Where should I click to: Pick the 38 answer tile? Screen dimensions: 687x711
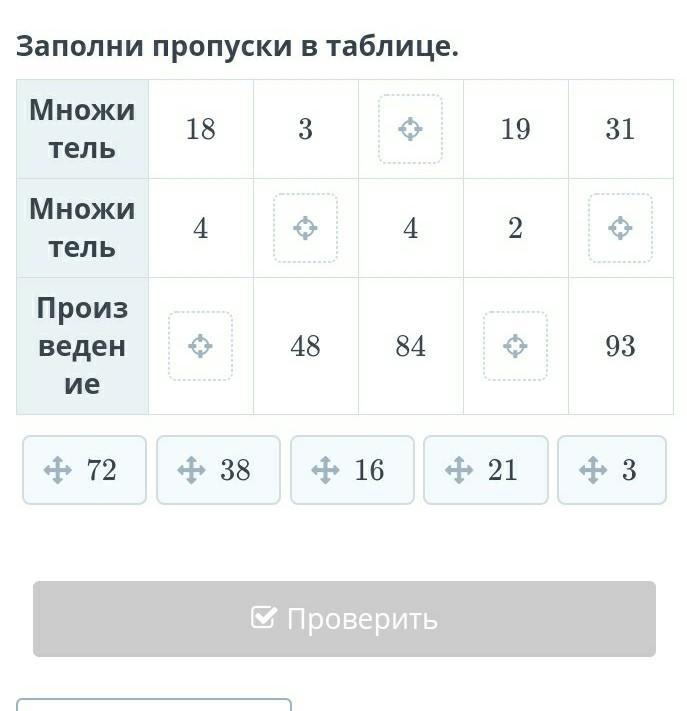coord(218,470)
